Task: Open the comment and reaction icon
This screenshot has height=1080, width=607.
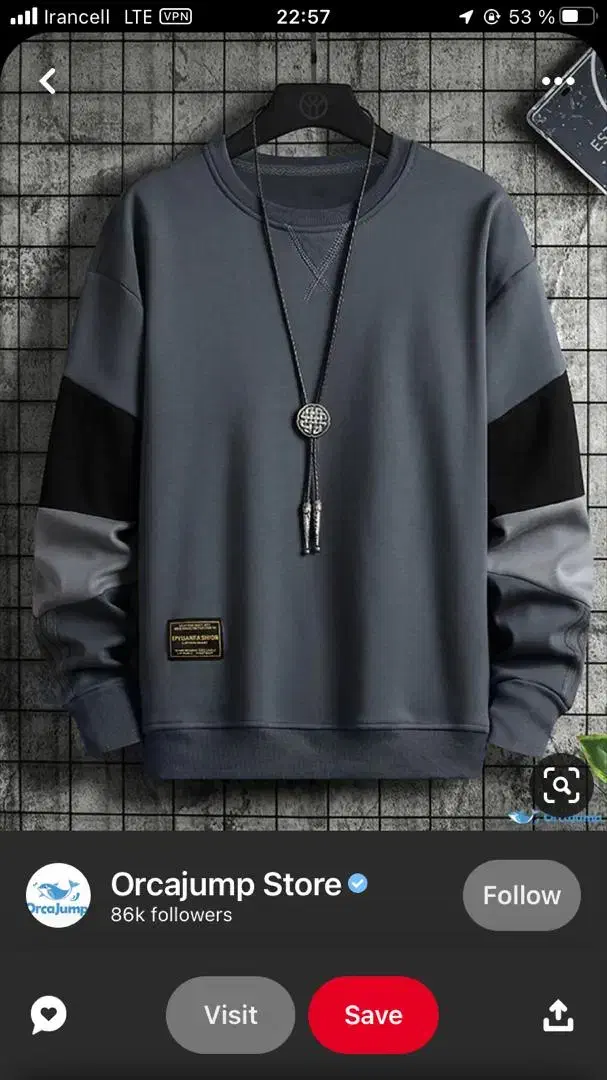Action: [x=48, y=1016]
